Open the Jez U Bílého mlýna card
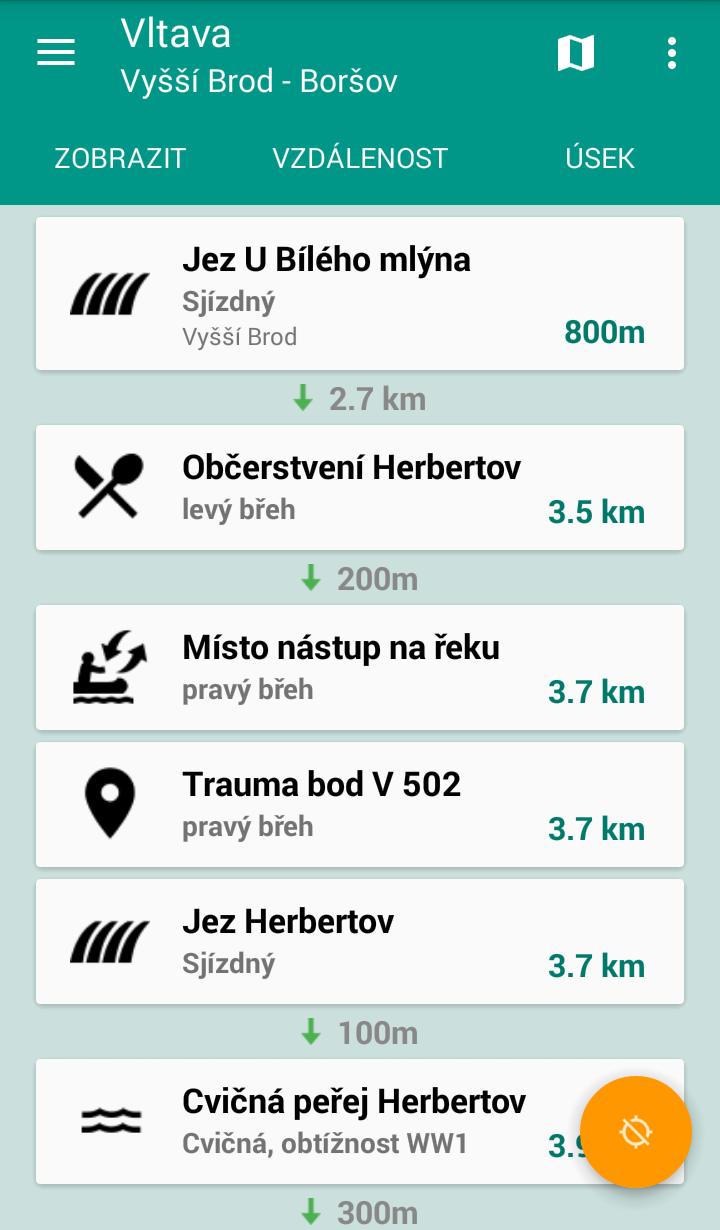The height and width of the screenshot is (1230, 720). point(360,293)
